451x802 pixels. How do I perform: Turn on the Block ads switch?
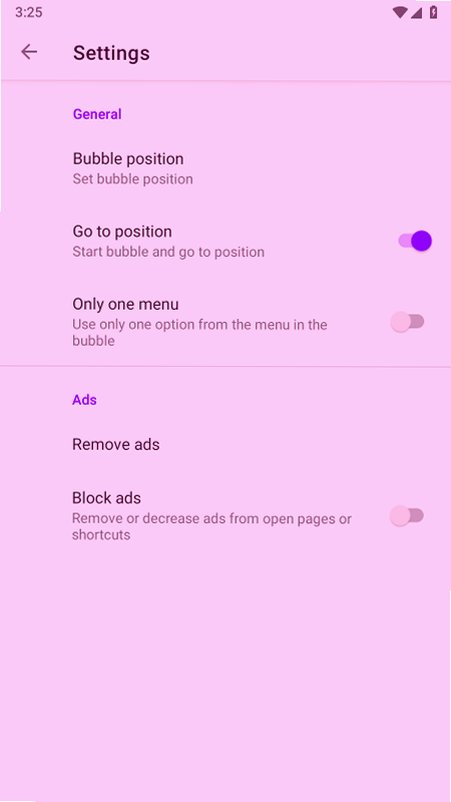pyautogui.click(x=407, y=516)
